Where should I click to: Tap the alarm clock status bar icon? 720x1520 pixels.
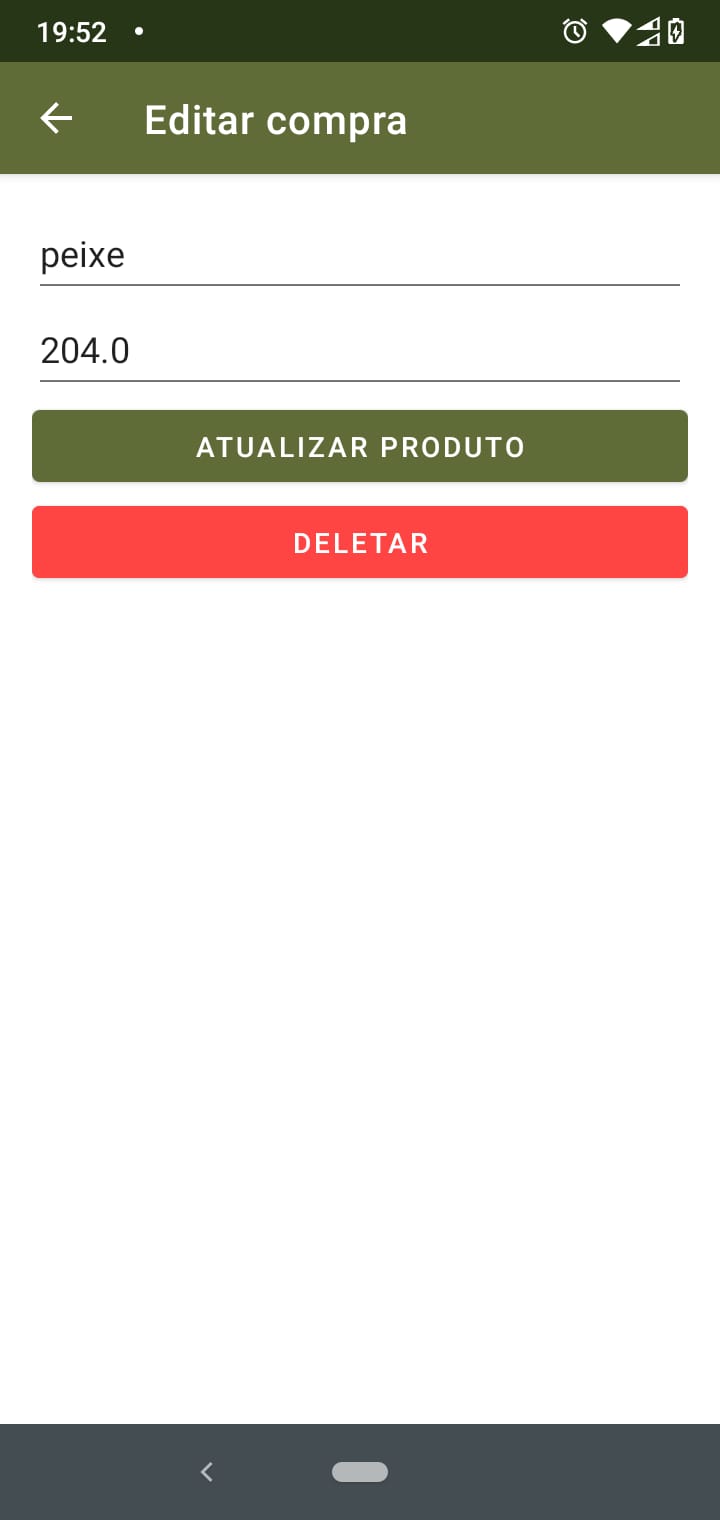575,32
